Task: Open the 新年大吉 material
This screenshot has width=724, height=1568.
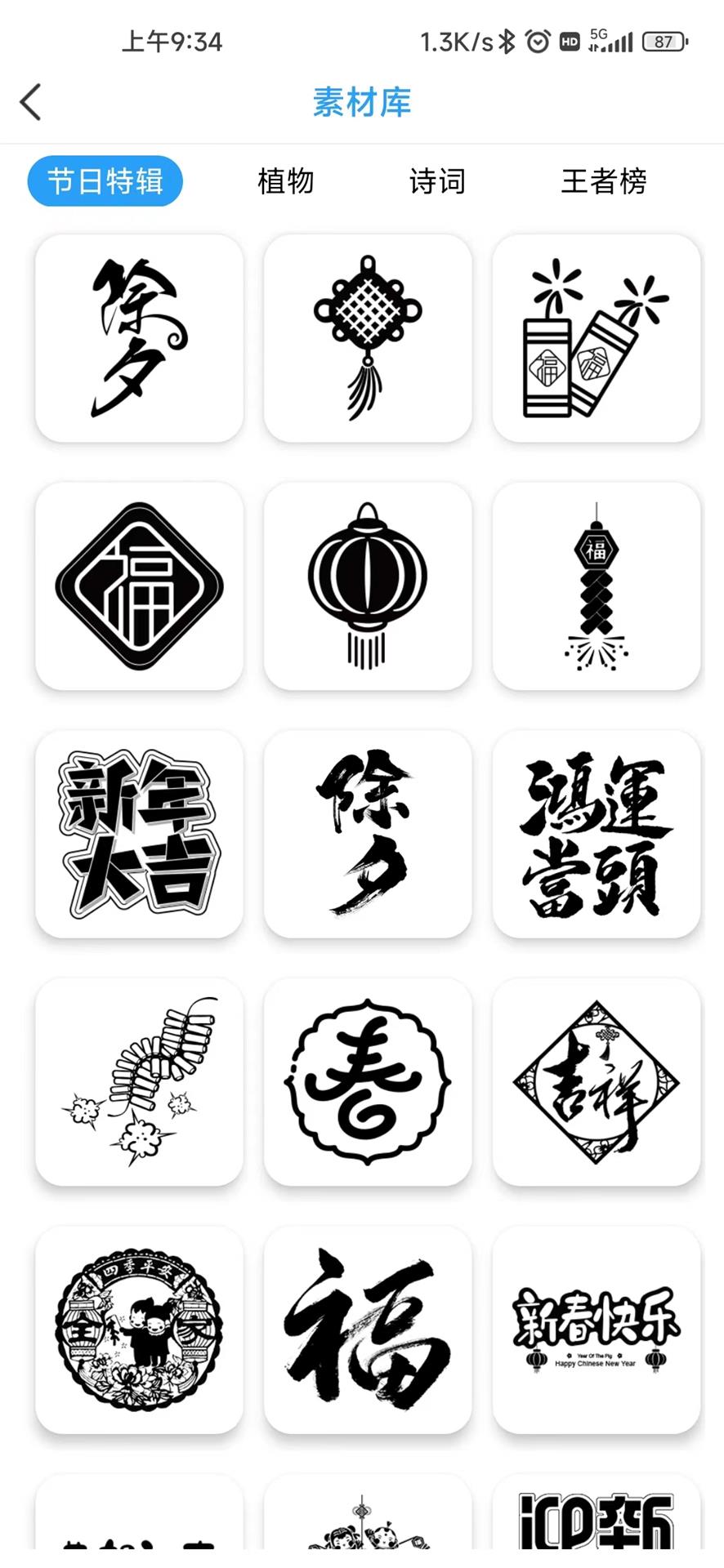Action: point(139,834)
